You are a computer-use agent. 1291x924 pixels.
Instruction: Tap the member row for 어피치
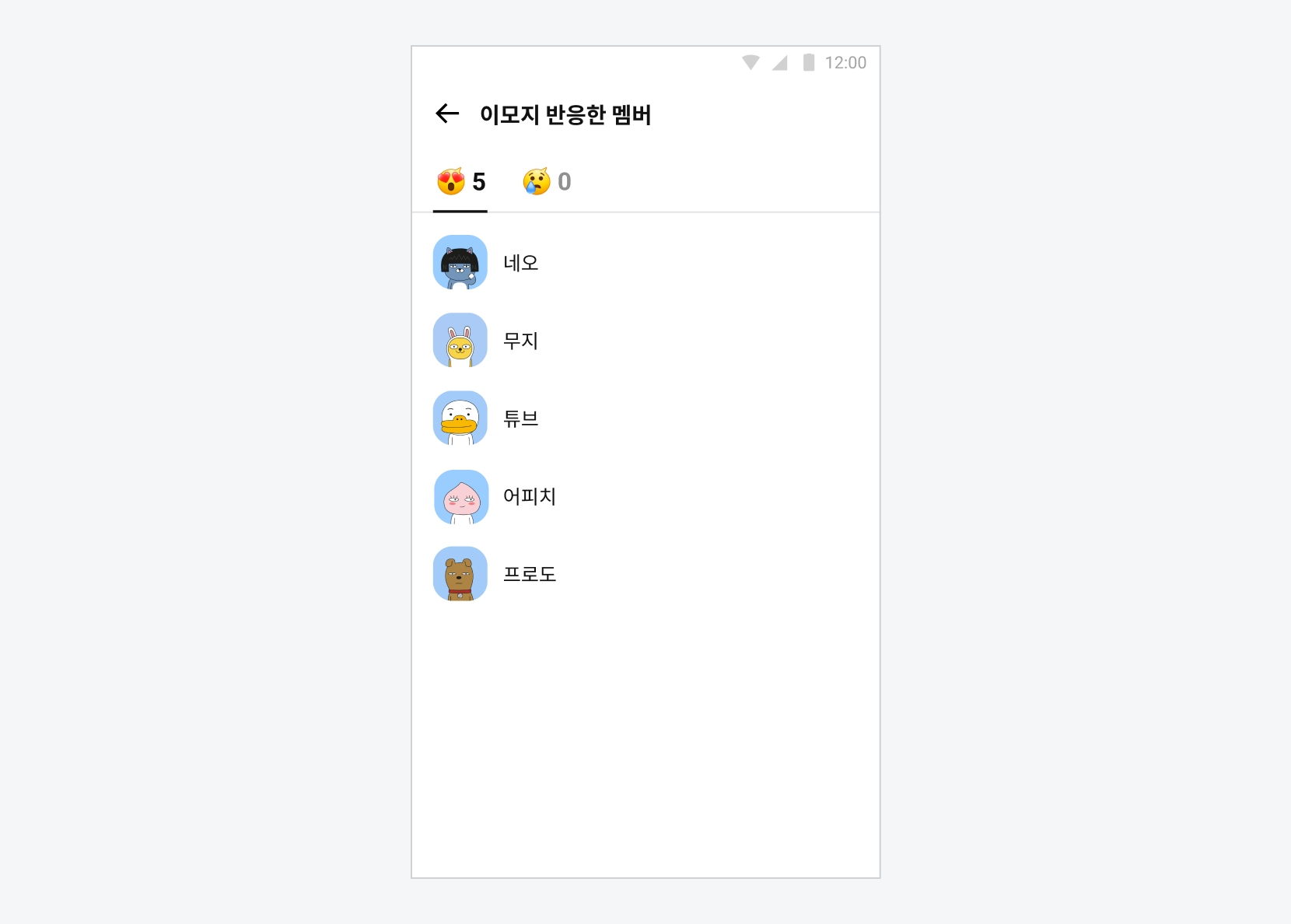coord(528,496)
